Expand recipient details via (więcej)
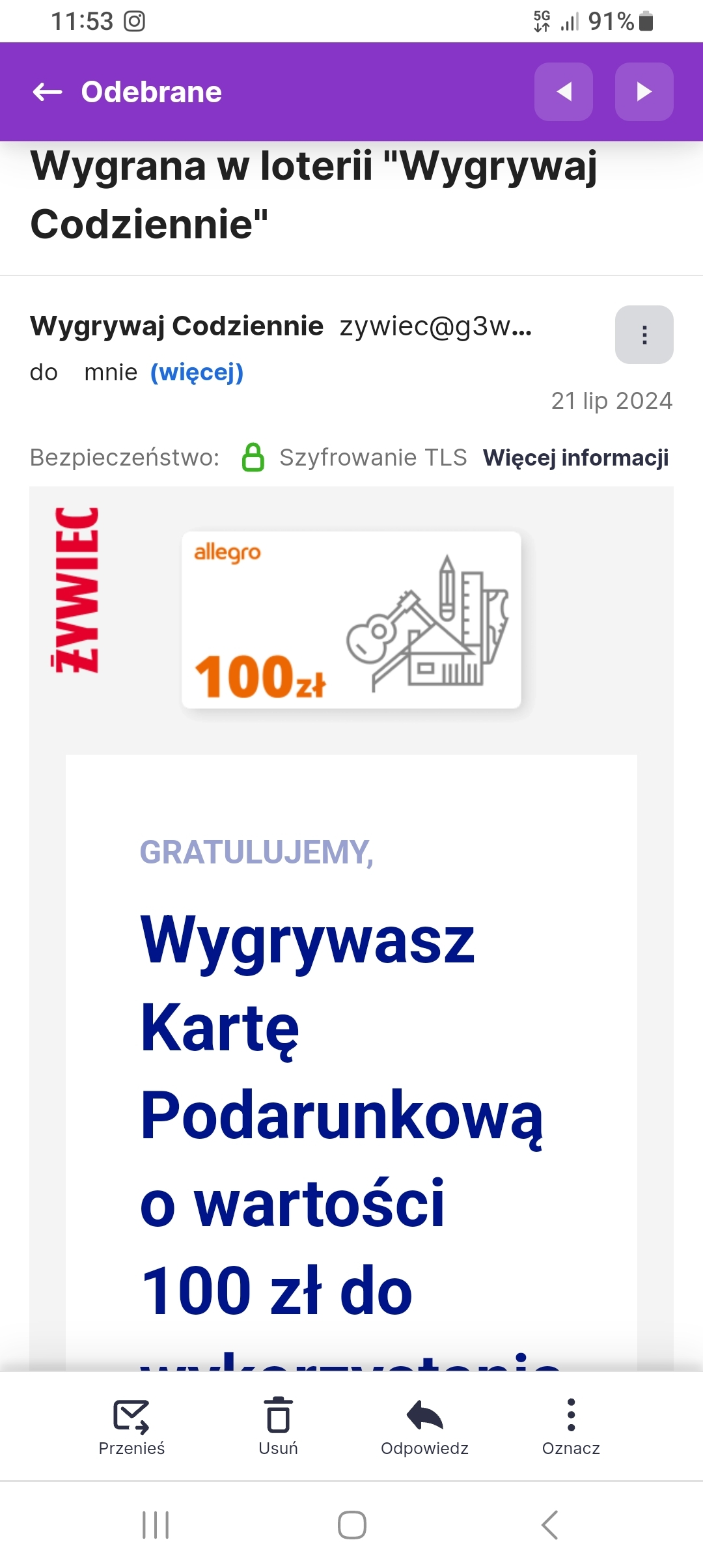Viewport: 703px width, 1568px height. tap(197, 372)
